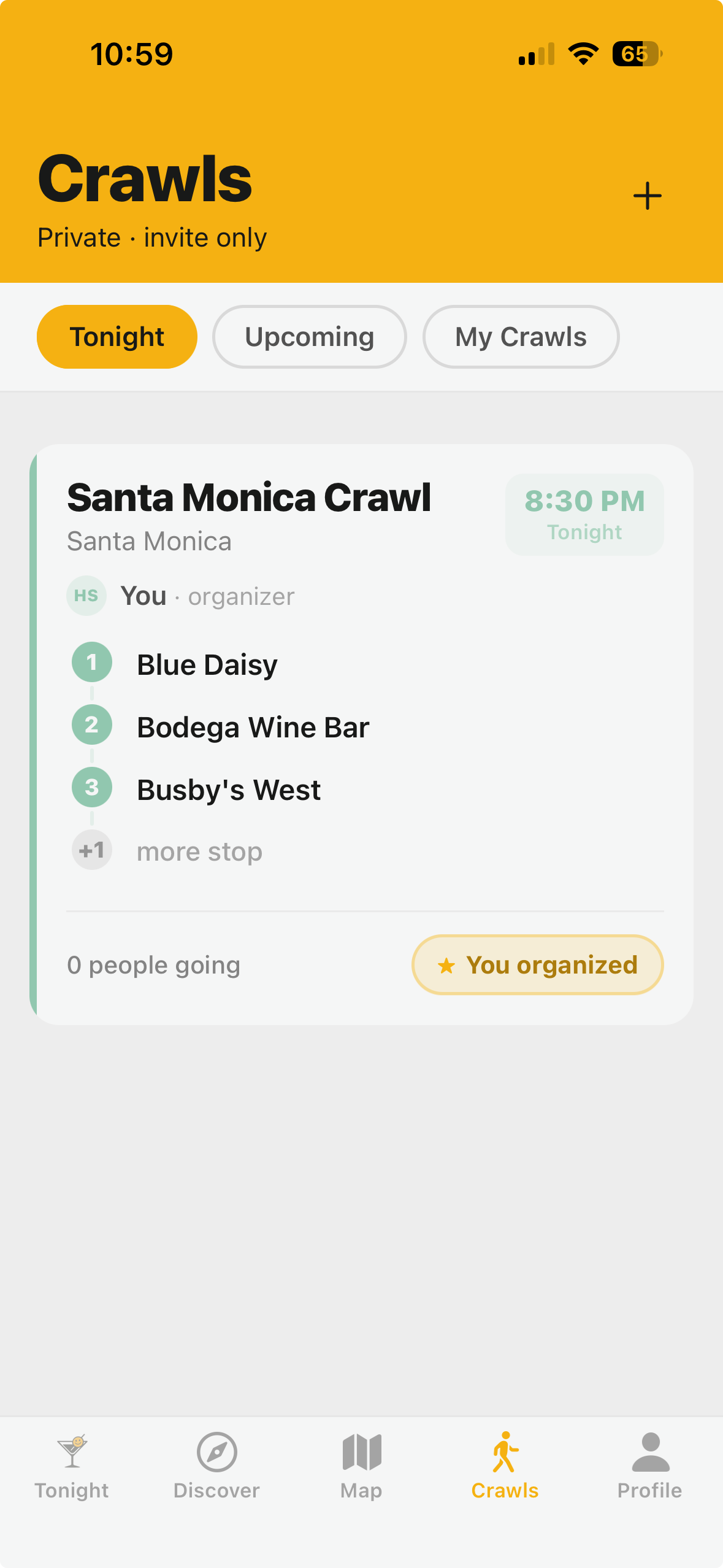Select the Crawls walking icon

click(x=505, y=1453)
